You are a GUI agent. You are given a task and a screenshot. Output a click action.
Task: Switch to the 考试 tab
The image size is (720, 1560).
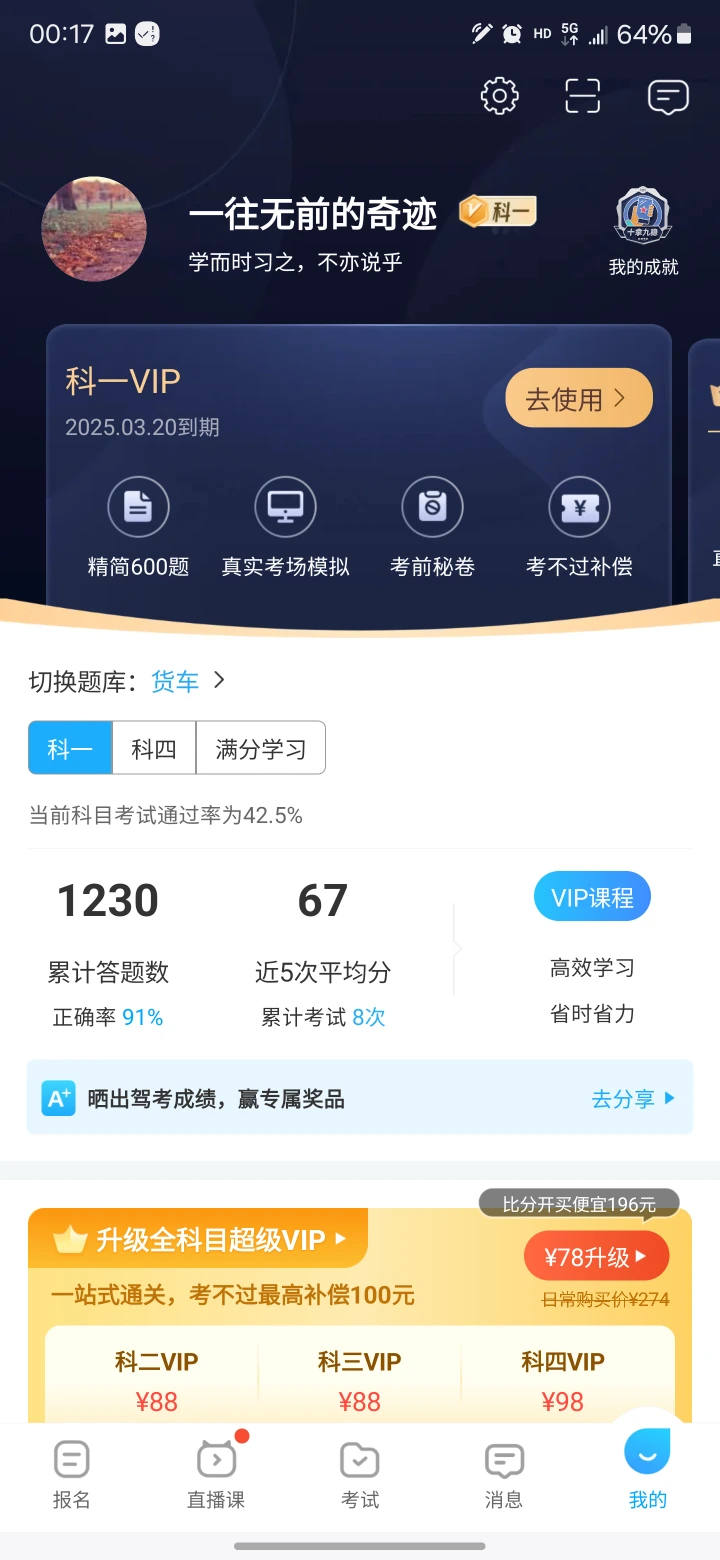[x=360, y=1475]
